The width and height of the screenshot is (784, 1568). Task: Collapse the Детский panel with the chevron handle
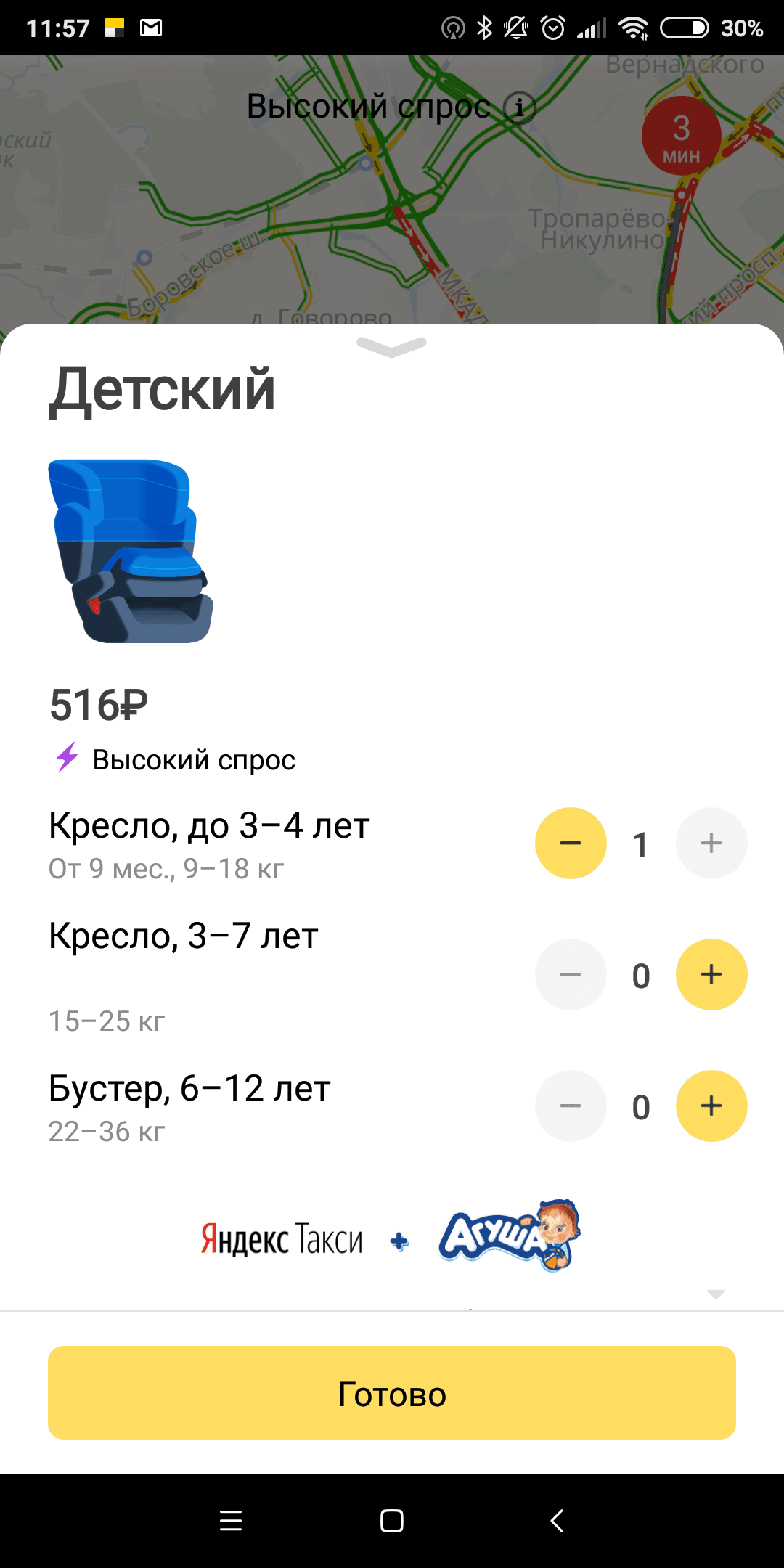pyautogui.click(x=392, y=347)
